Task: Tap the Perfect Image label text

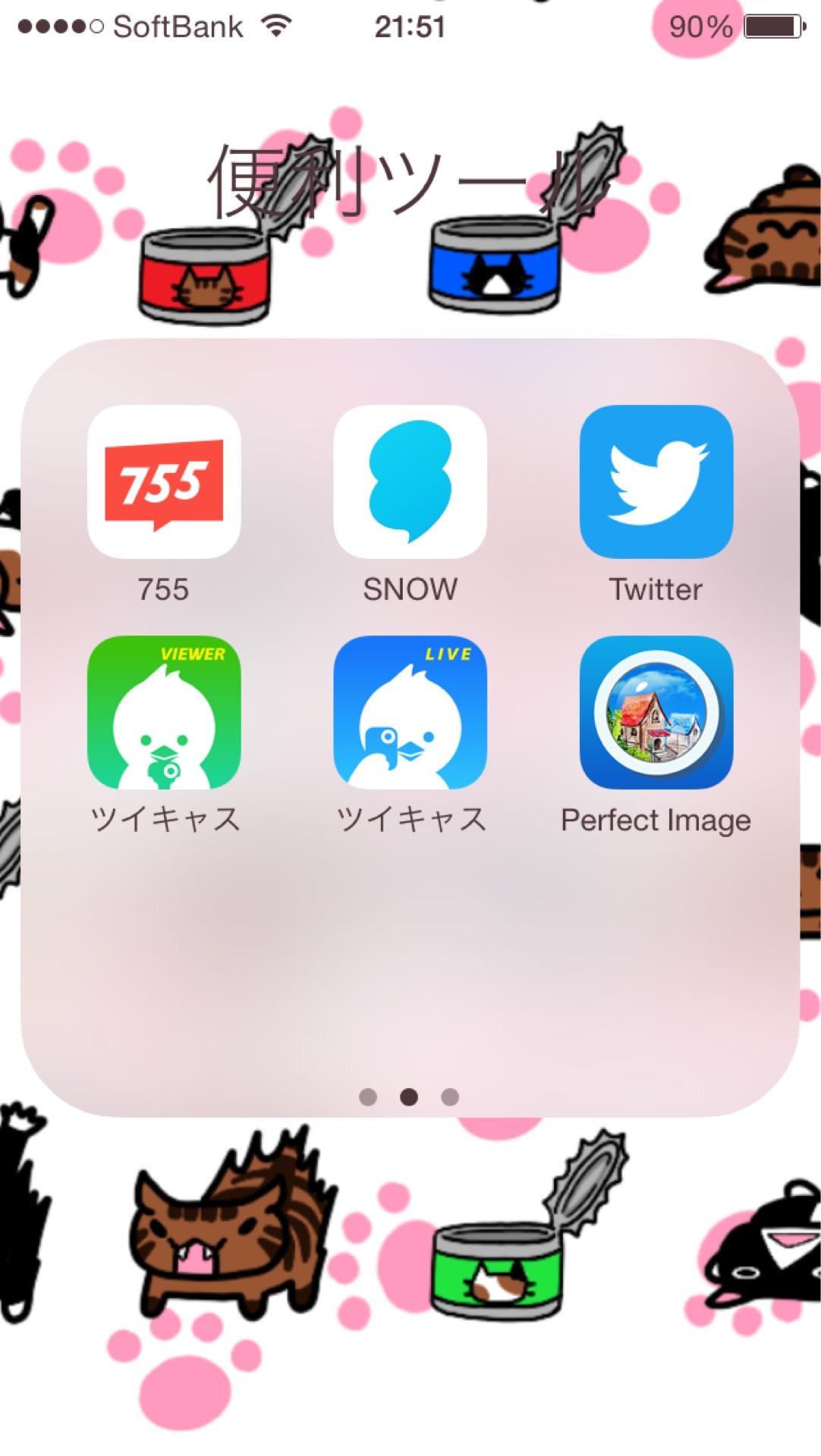Action: coord(655,821)
